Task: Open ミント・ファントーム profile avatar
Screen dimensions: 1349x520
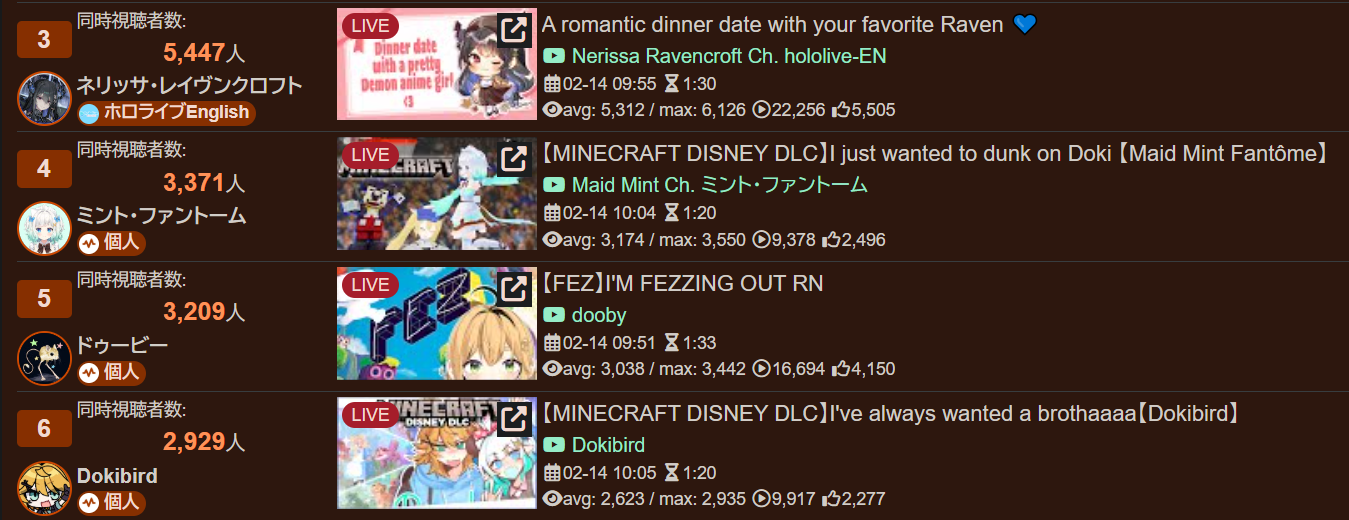Action: 45,228
